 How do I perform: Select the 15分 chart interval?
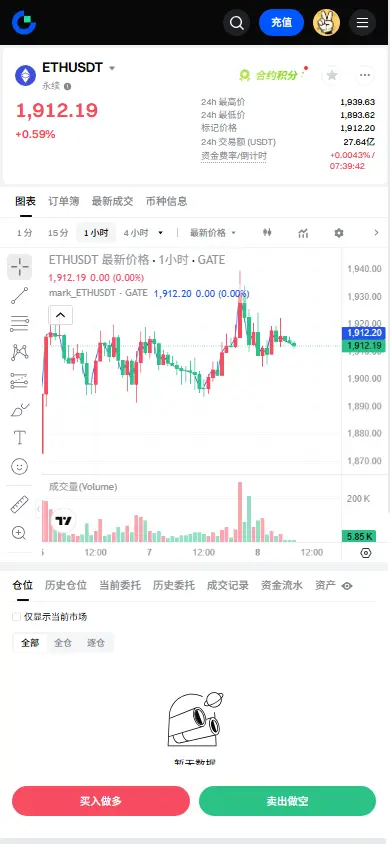58,233
